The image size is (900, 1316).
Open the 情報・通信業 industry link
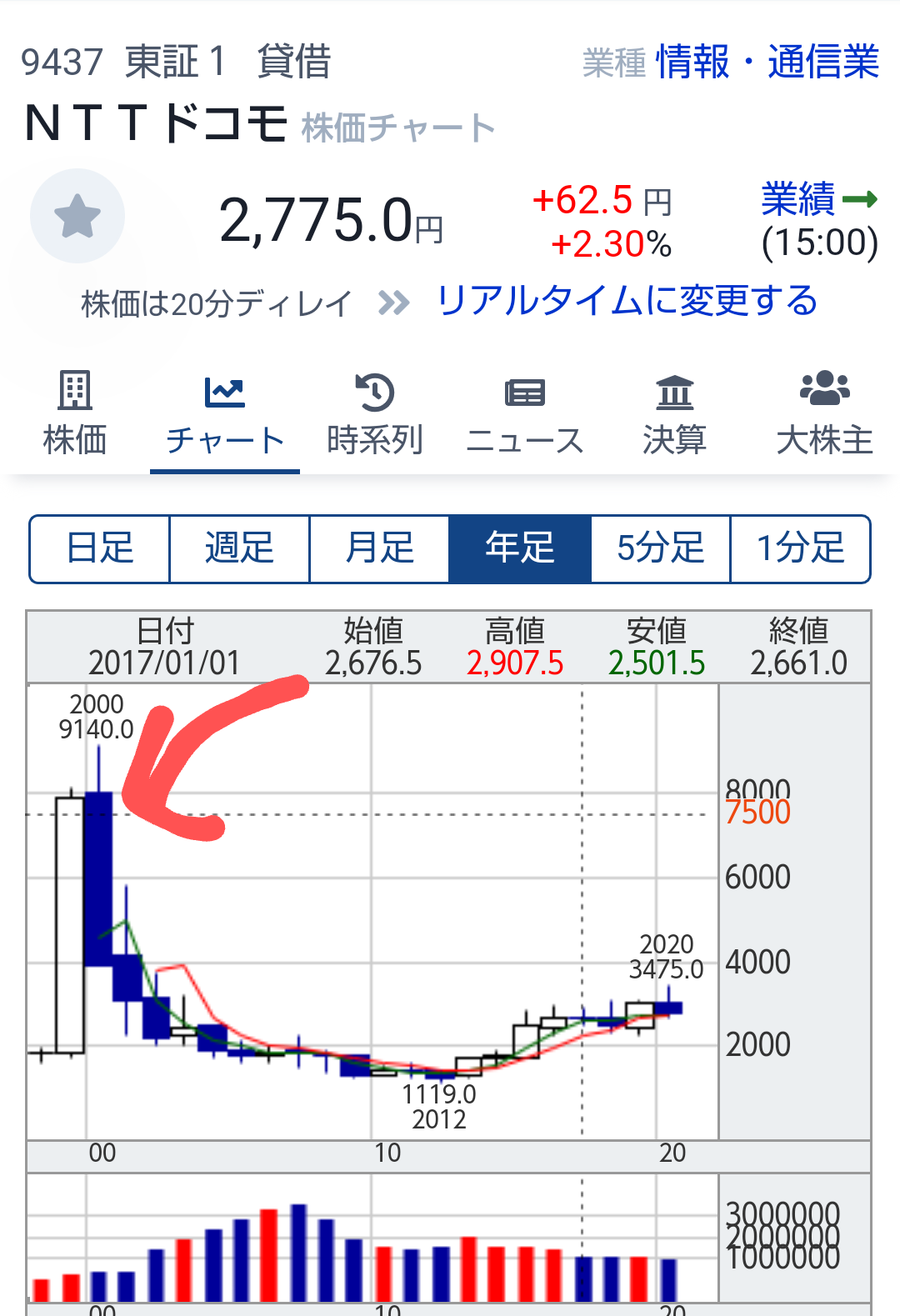coord(767,62)
